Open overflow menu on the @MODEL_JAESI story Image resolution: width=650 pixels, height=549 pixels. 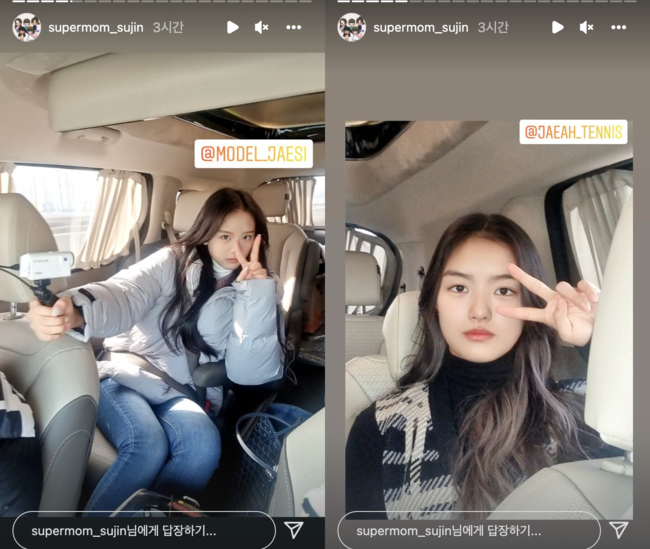293,27
